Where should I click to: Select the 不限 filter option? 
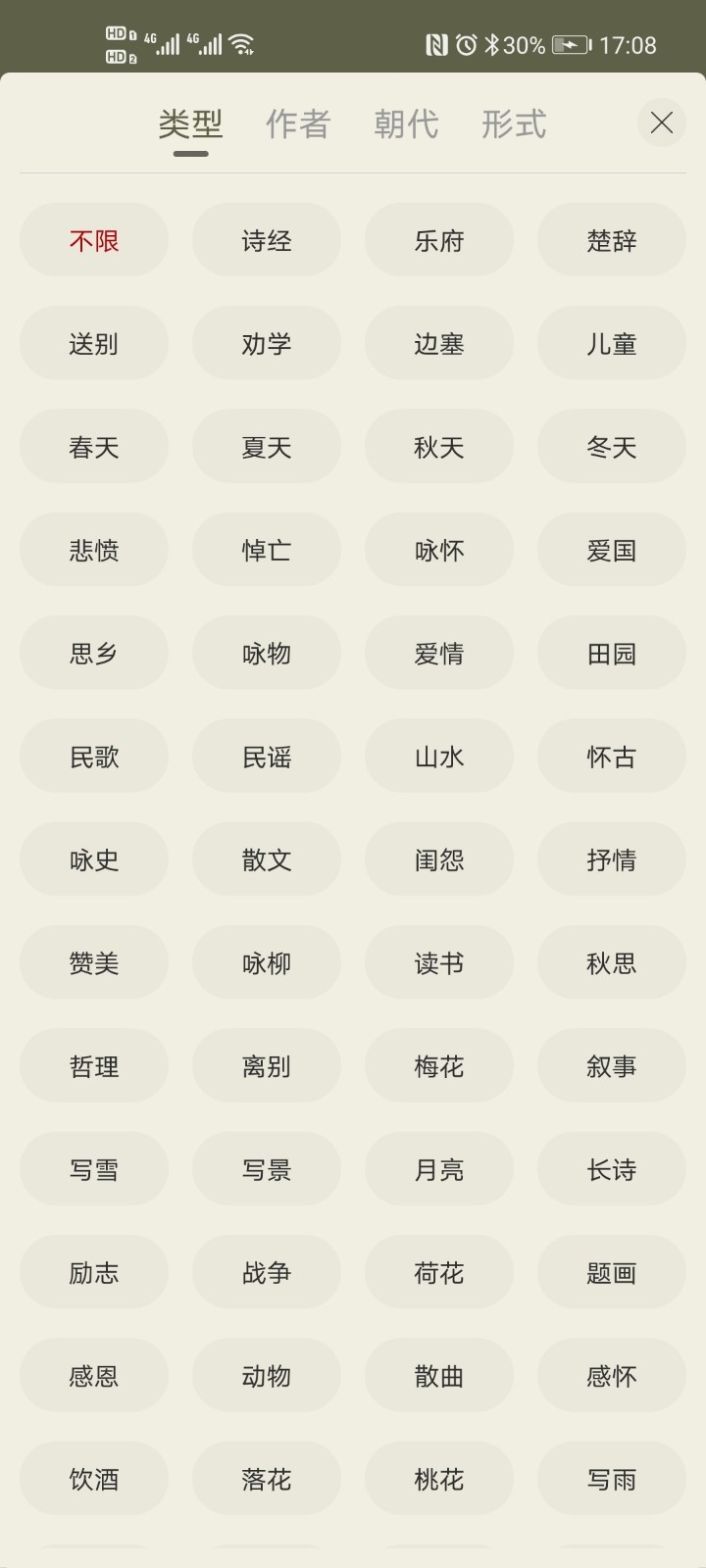pos(94,240)
